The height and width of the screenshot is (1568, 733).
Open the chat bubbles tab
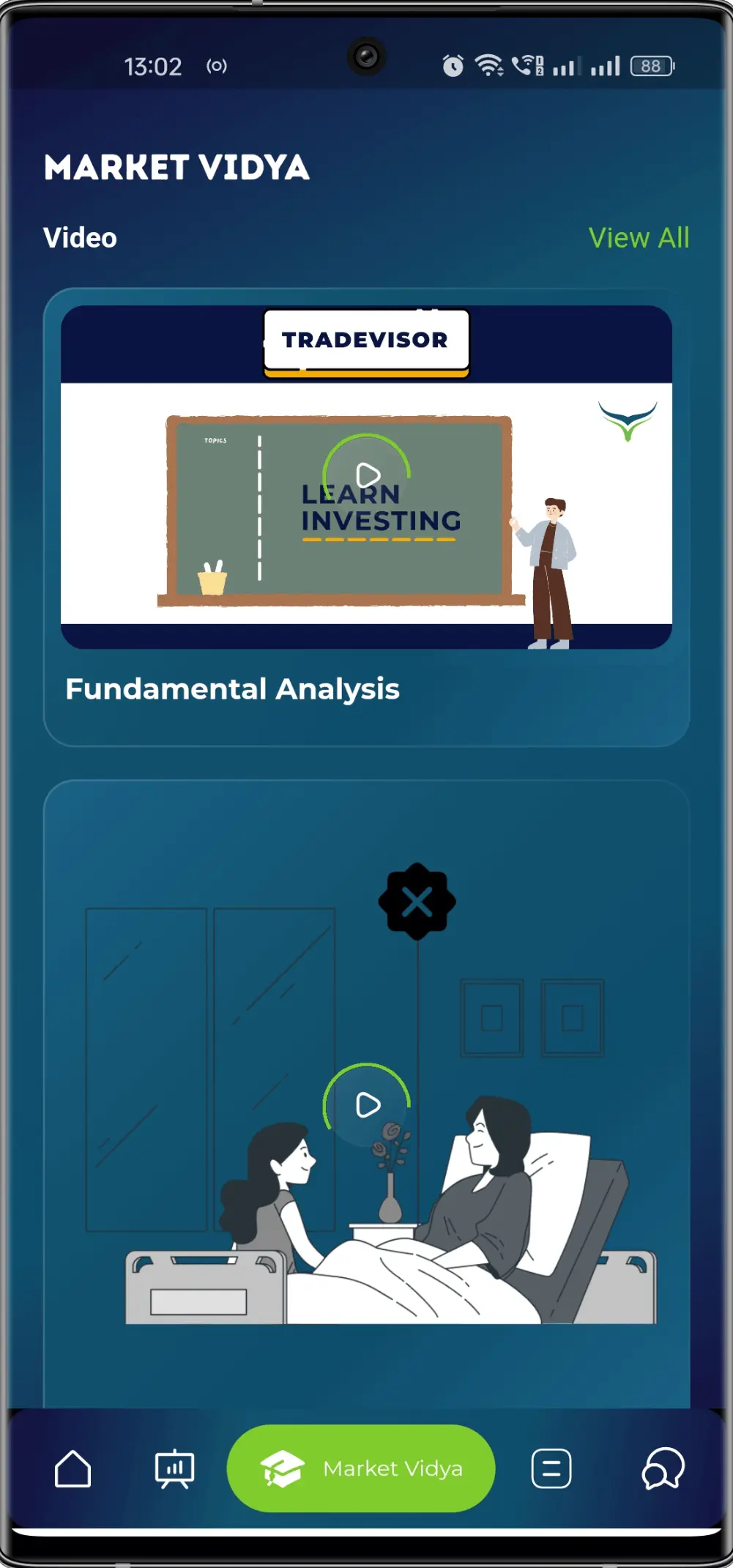(663, 1468)
